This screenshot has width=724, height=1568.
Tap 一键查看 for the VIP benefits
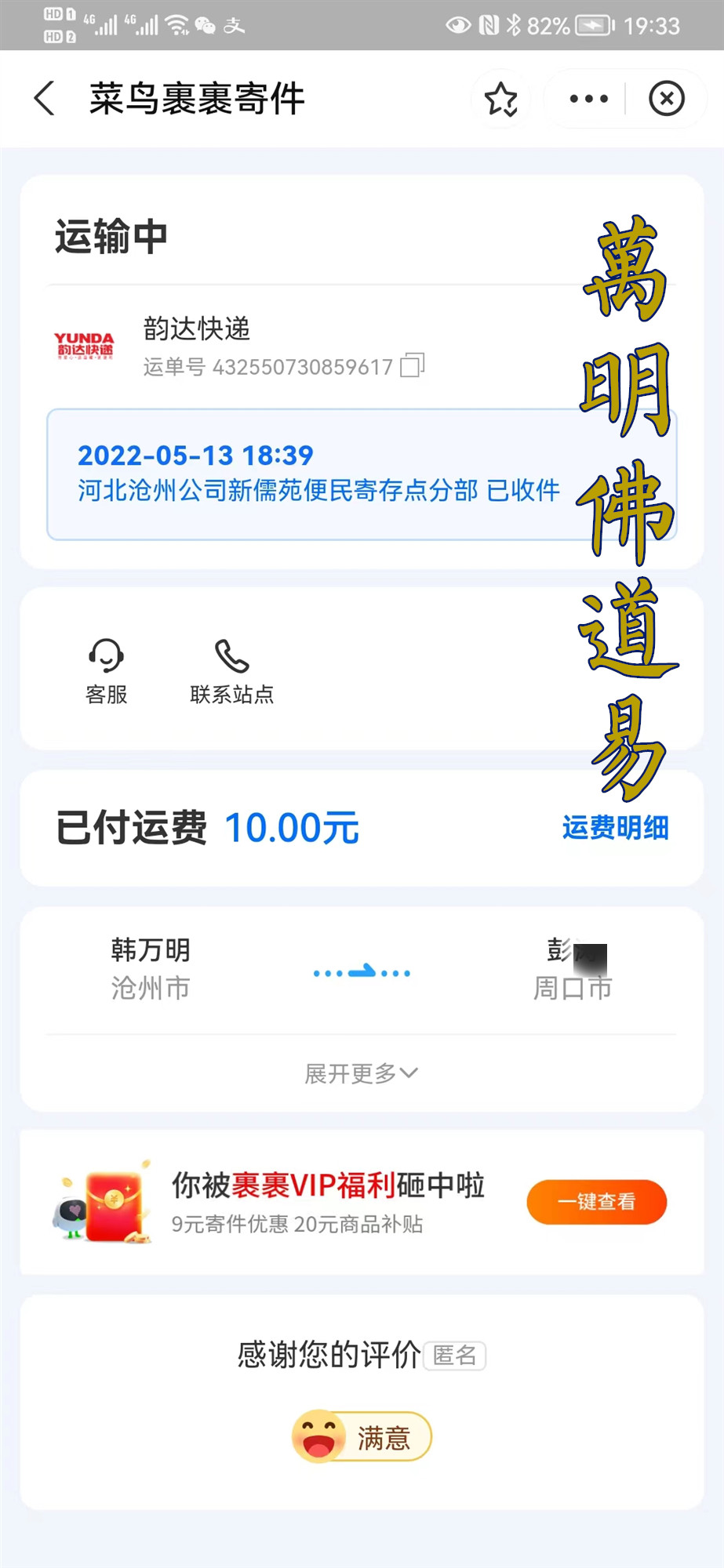(596, 1202)
